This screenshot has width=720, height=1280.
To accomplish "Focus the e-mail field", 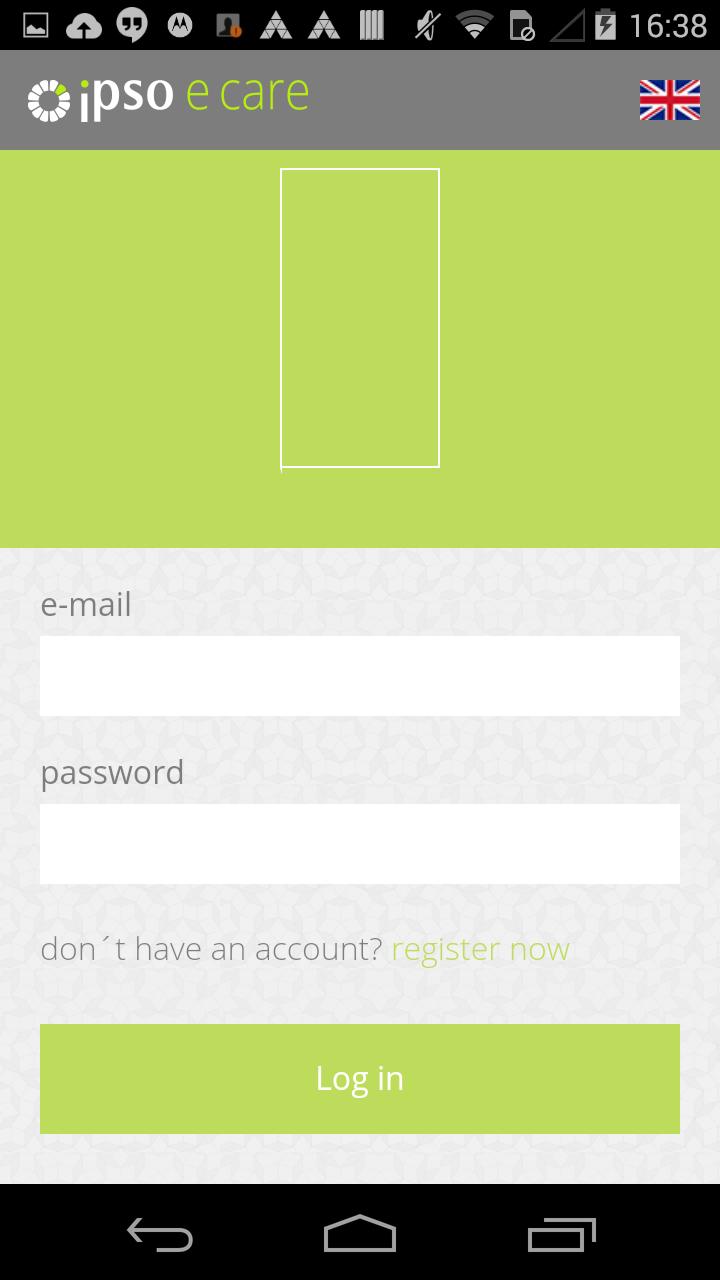I will (x=360, y=676).
